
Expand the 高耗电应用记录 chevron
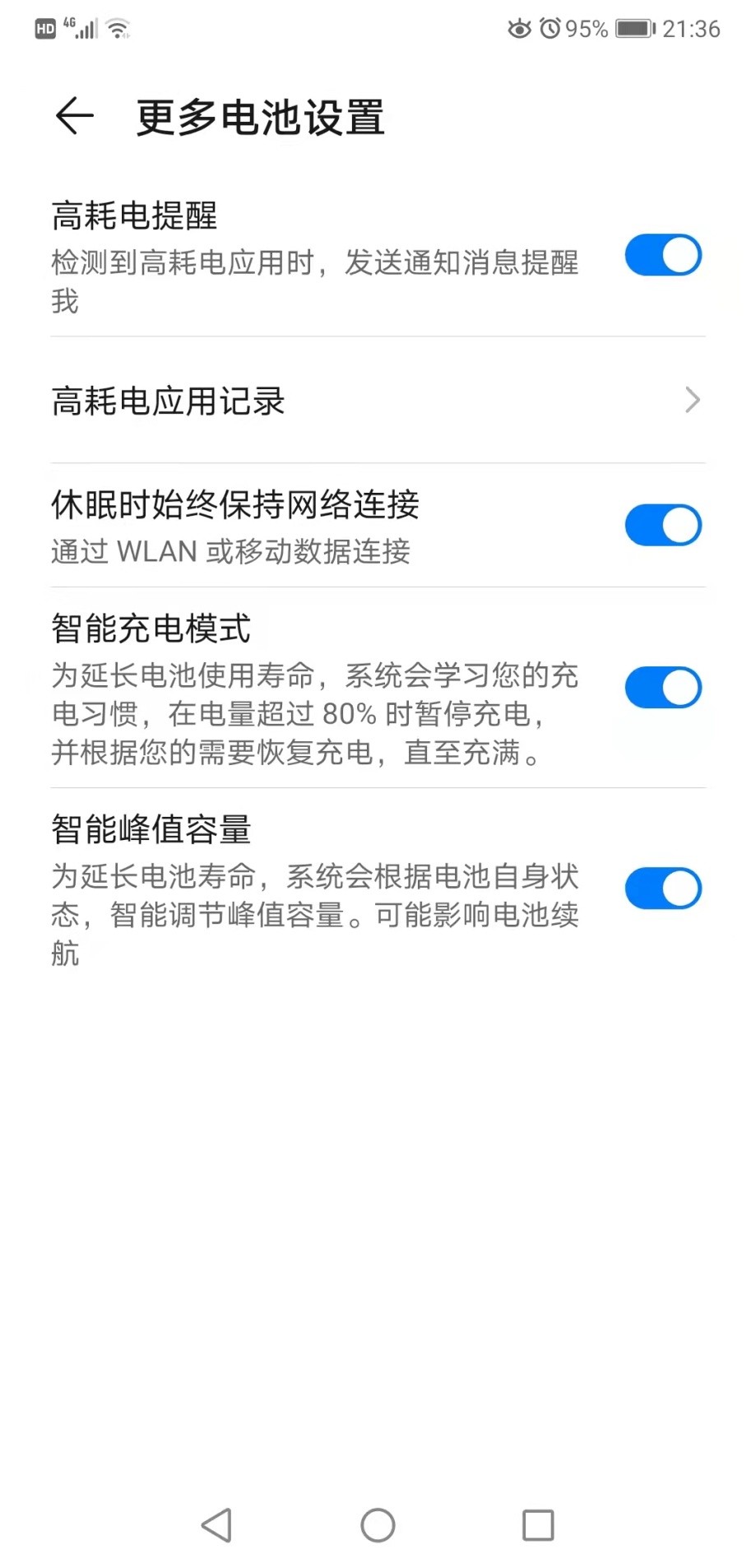pyautogui.click(x=693, y=401)
